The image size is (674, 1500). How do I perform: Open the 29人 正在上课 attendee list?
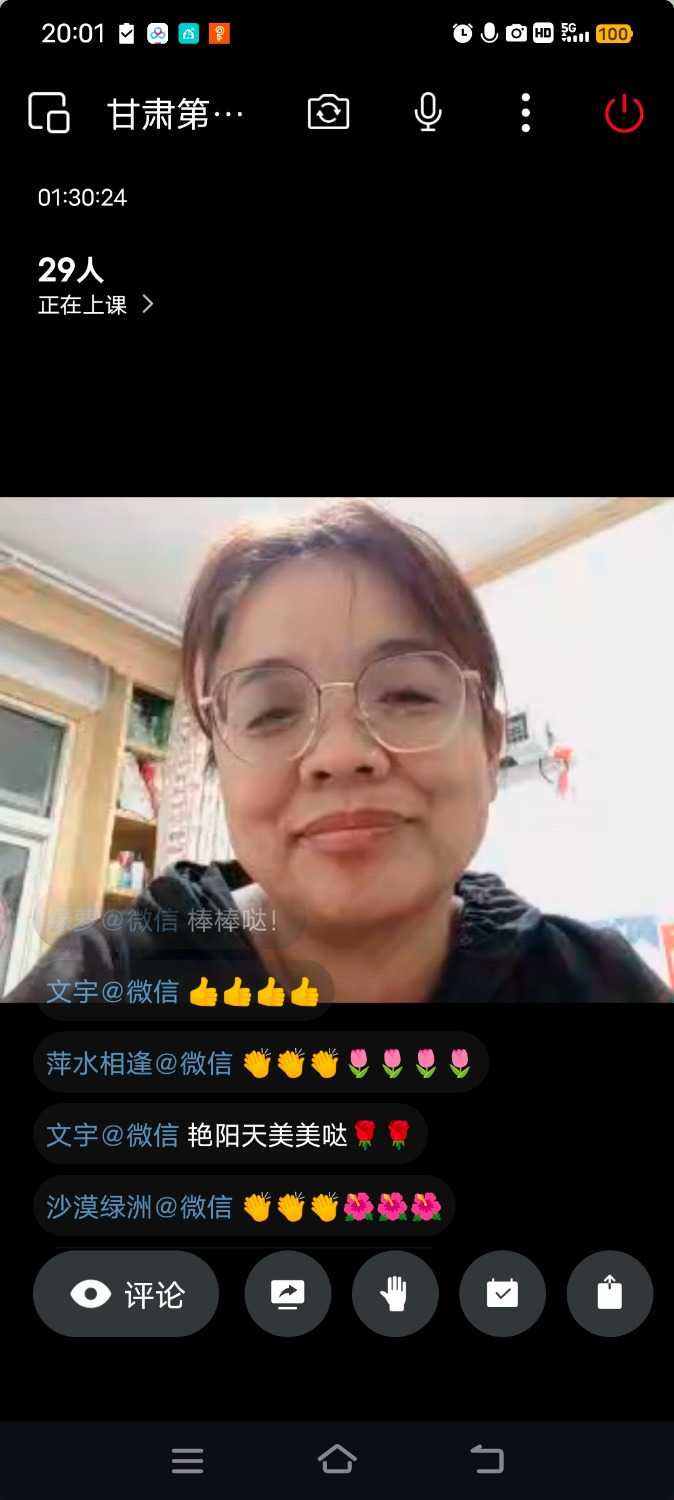[95, 286]
